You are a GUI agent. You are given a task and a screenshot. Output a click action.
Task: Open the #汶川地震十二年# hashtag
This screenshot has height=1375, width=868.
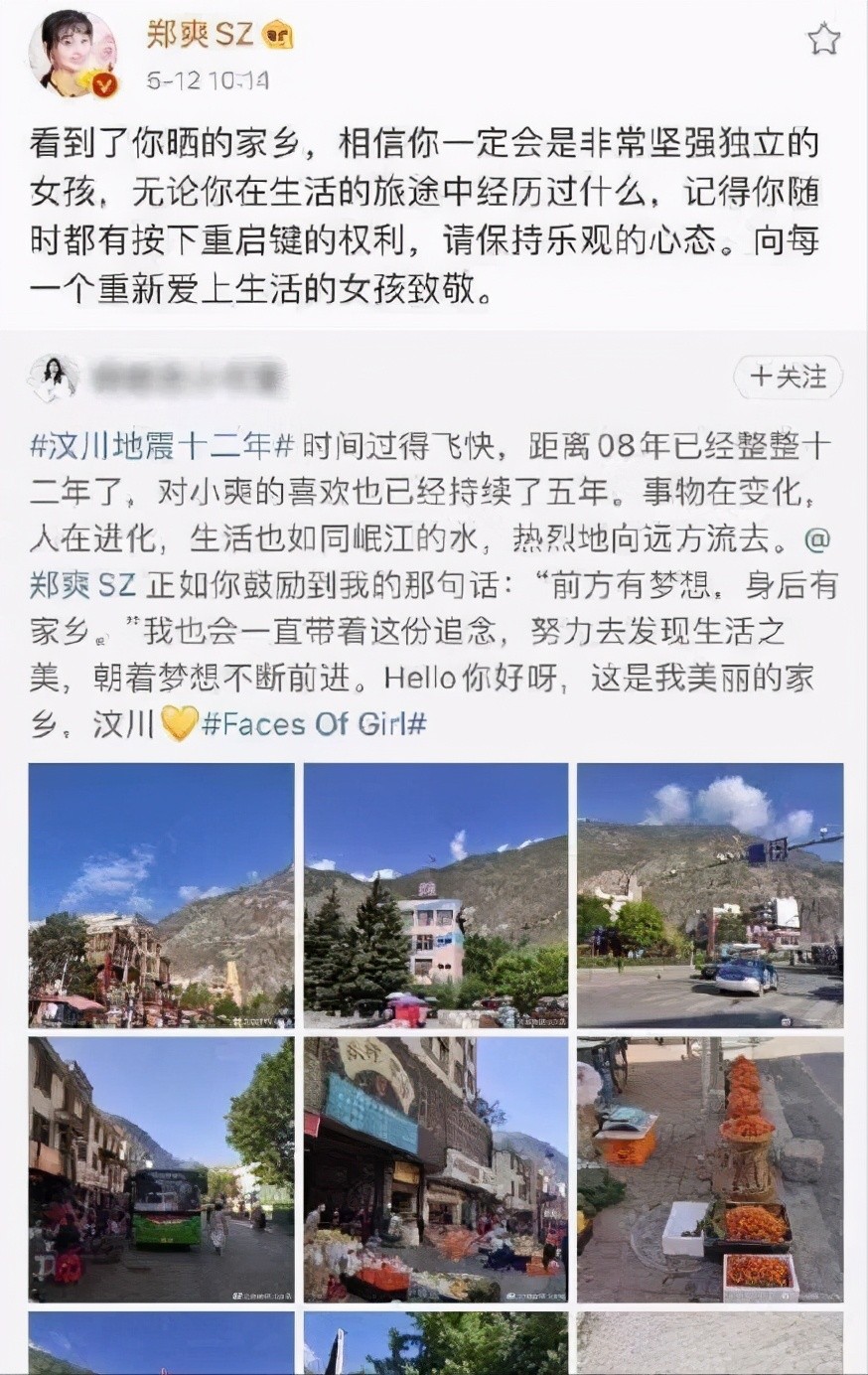pyautogui.click(x=163, y=446)
